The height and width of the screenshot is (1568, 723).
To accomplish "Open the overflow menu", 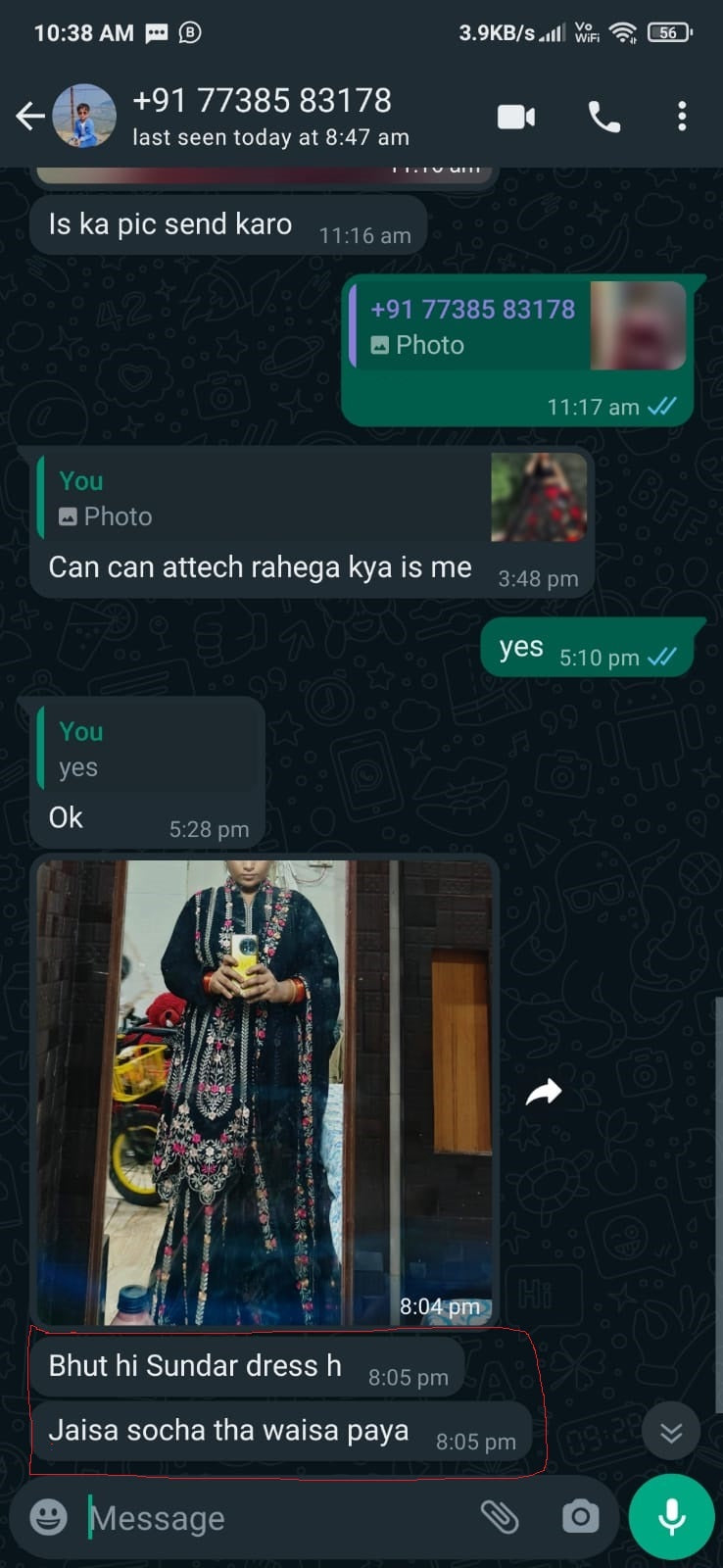I will (x=682, y=117).
